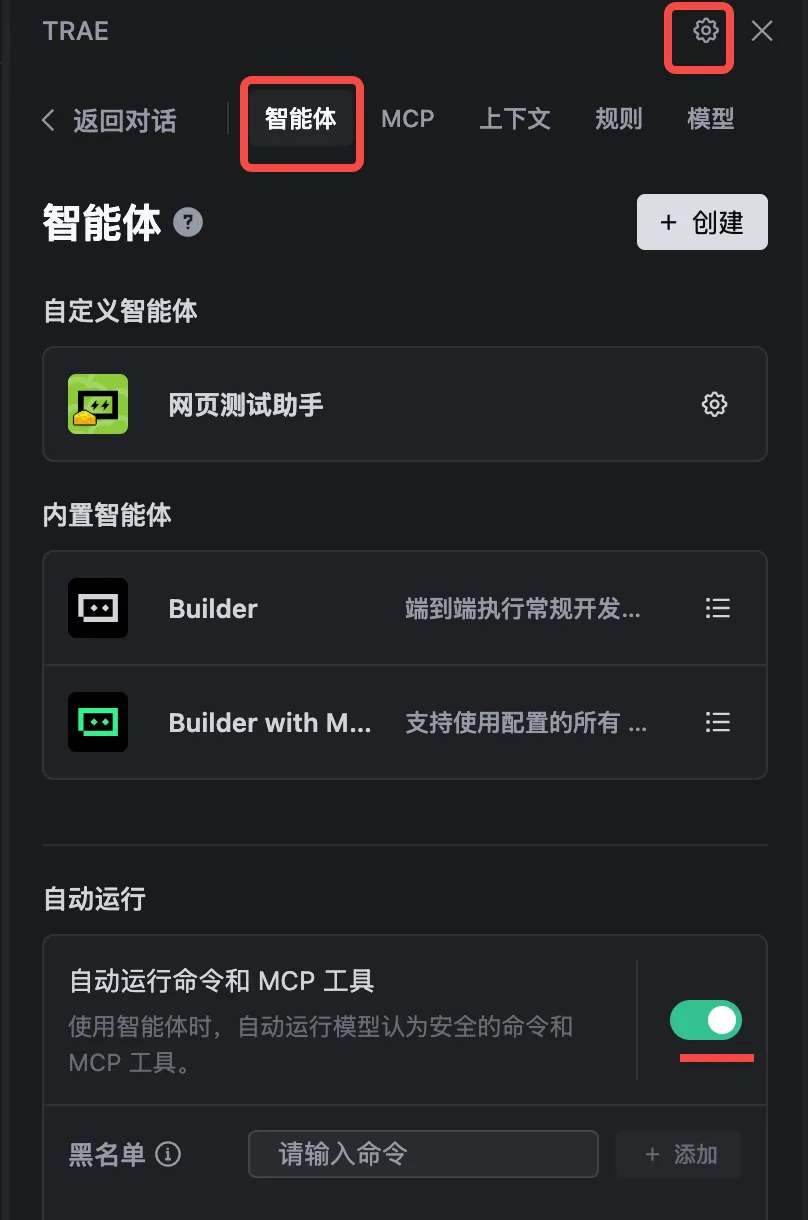Go back to 返回对话
Image resolution: width=808 pixels, height=1220 pixels.
108,121
